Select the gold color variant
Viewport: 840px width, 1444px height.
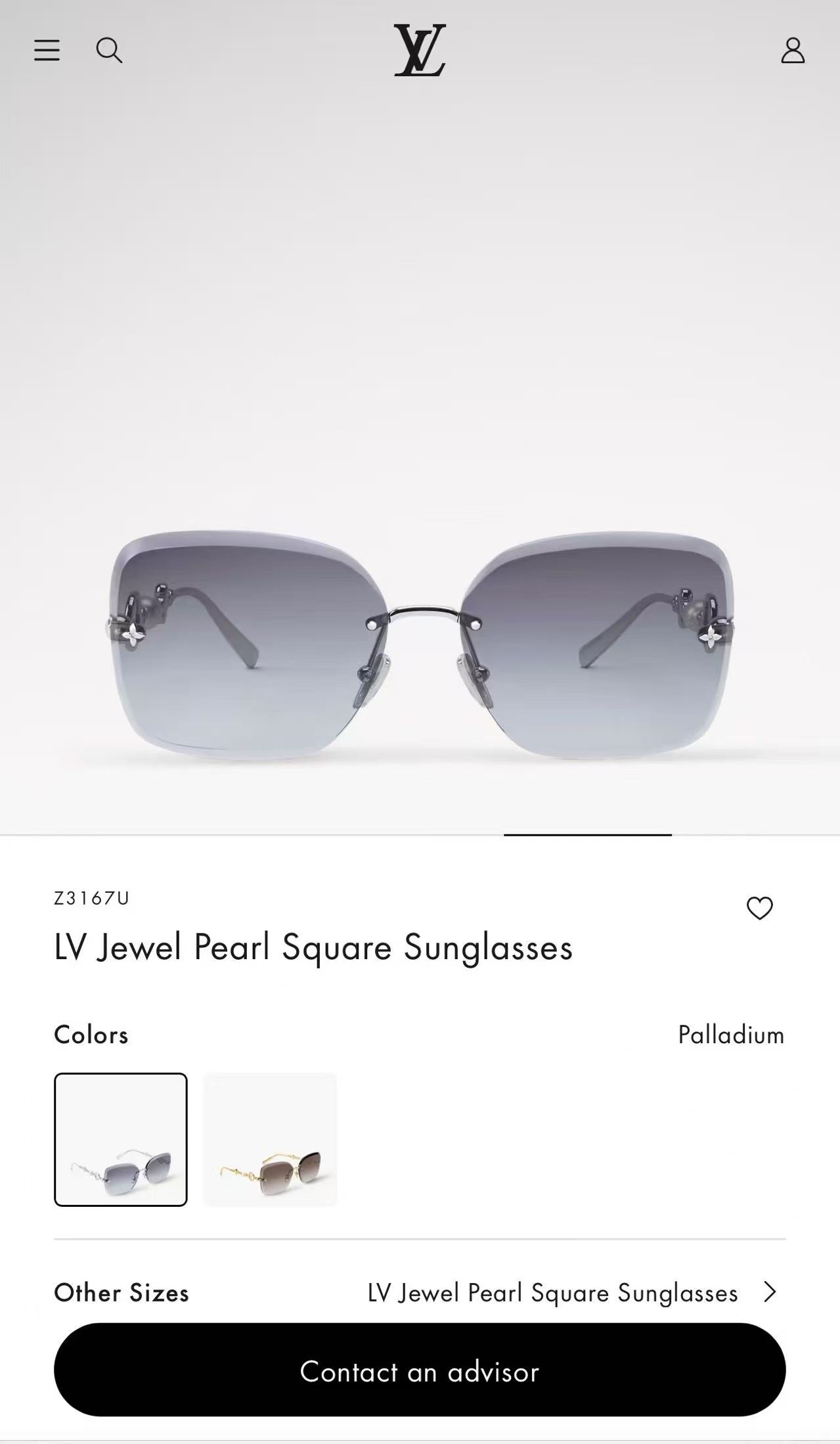coord(270,1139)
